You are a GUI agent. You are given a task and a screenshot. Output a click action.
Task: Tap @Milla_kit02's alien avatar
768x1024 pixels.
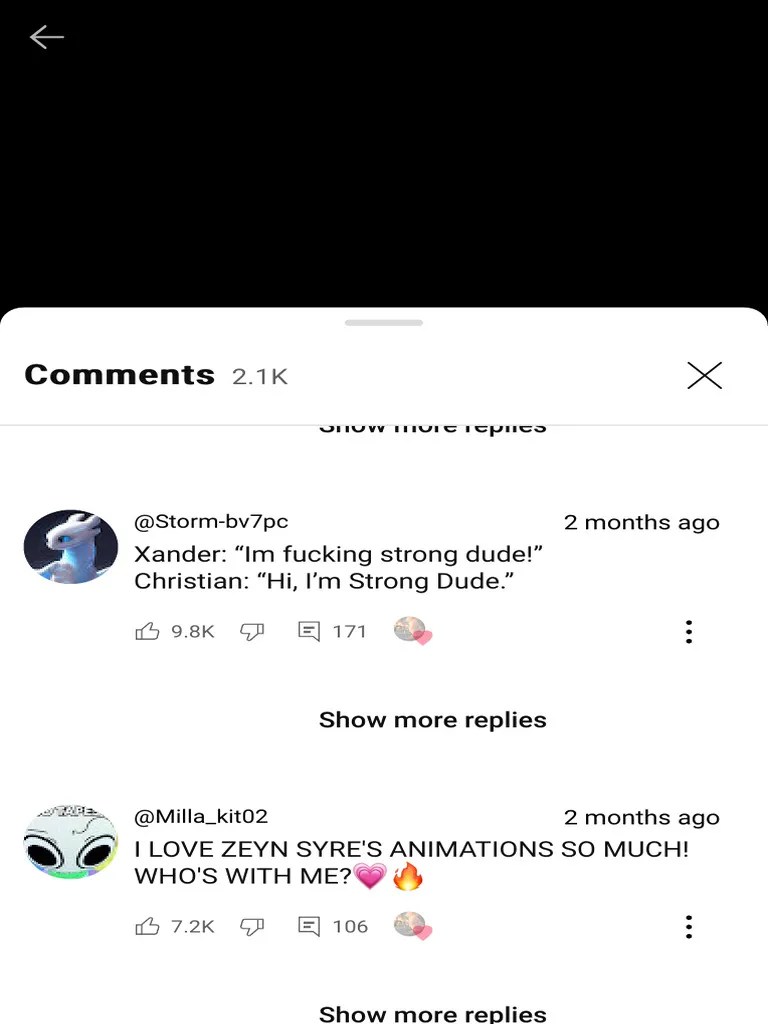pyautogui.click(x=70, y=841)
